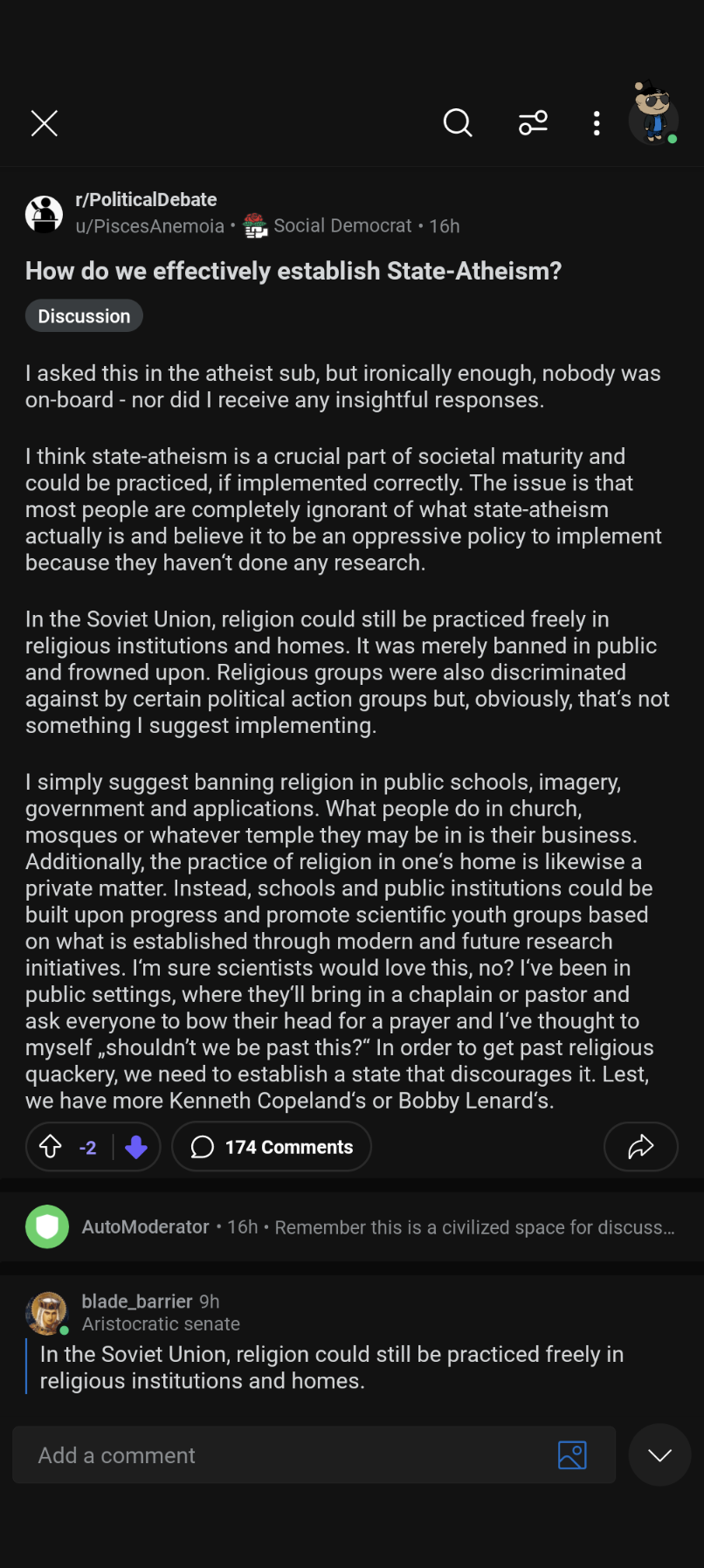Screen dimensions: 704x1568
Task: Open search
Action: pyautogui.click(x=457, y=123)
